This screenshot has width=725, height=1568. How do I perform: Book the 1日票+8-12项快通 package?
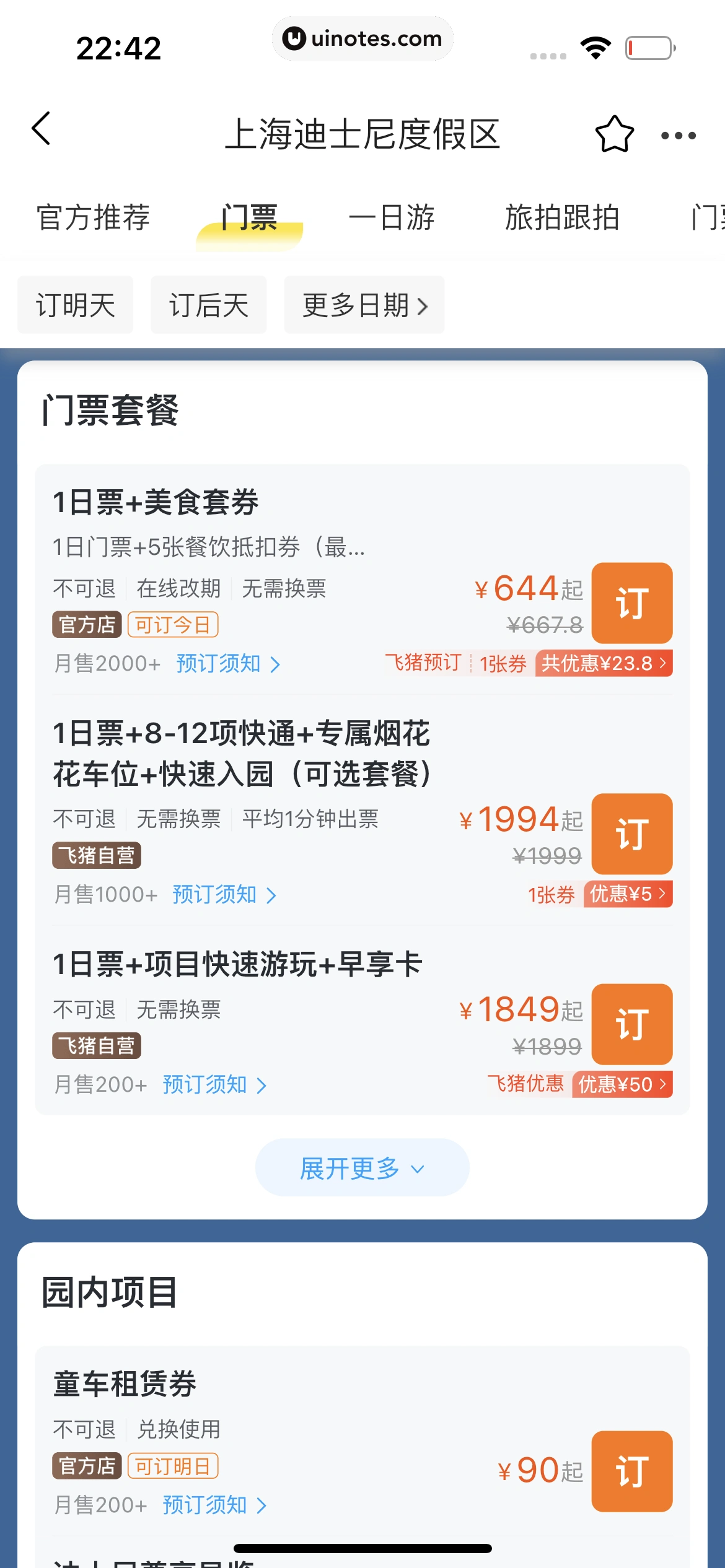631,834
